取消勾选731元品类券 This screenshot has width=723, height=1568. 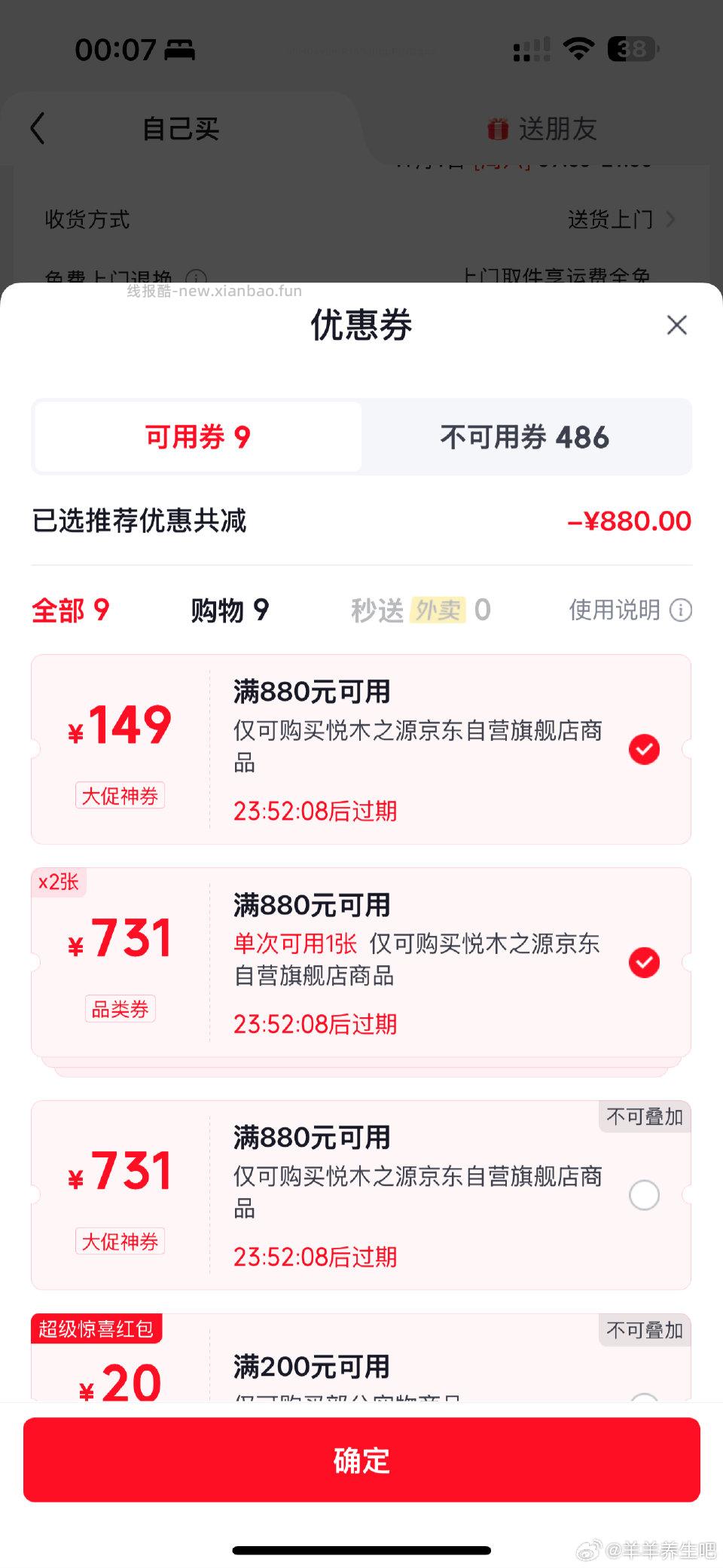(644, 962)
